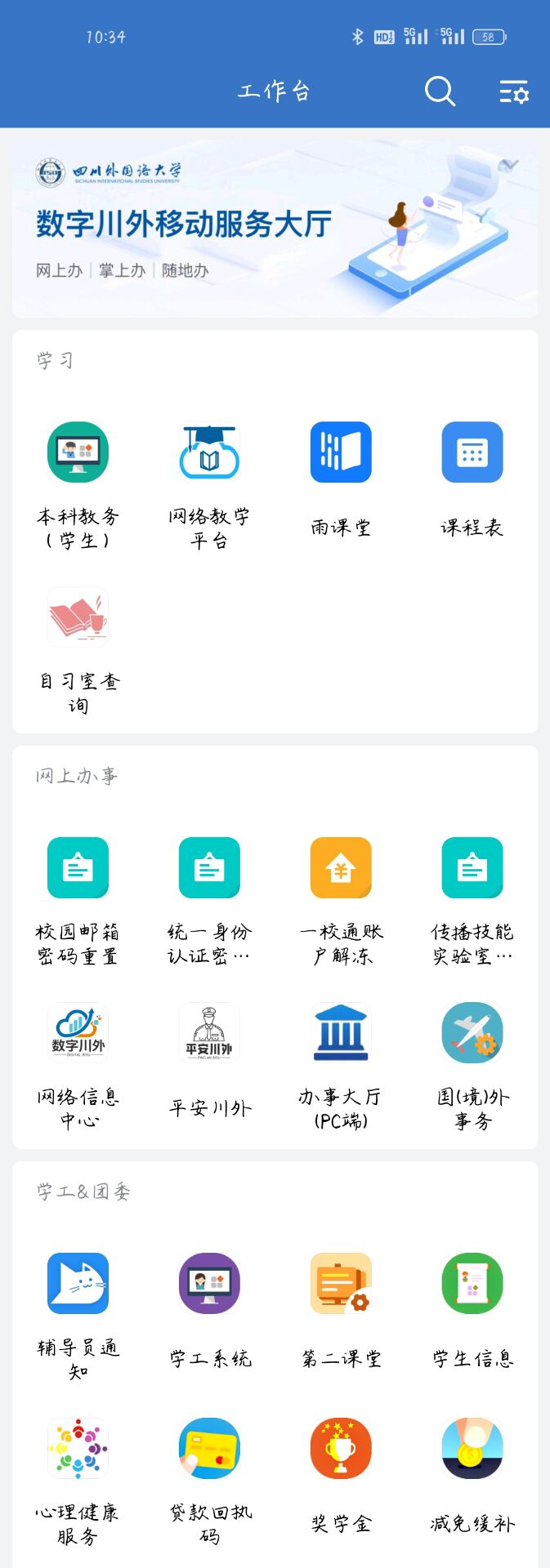Open 一校通账户解冻

[341, 868]
